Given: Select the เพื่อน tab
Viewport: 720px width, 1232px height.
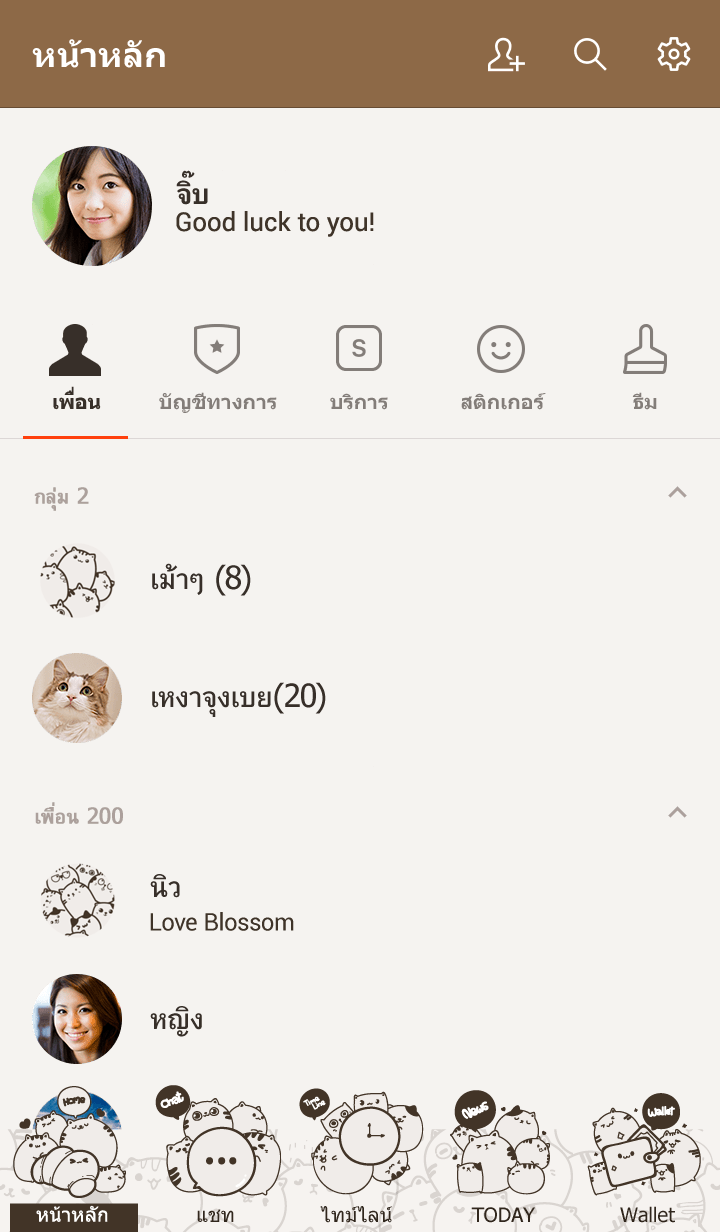Looking at the screenshot, I should coord(76,372).
